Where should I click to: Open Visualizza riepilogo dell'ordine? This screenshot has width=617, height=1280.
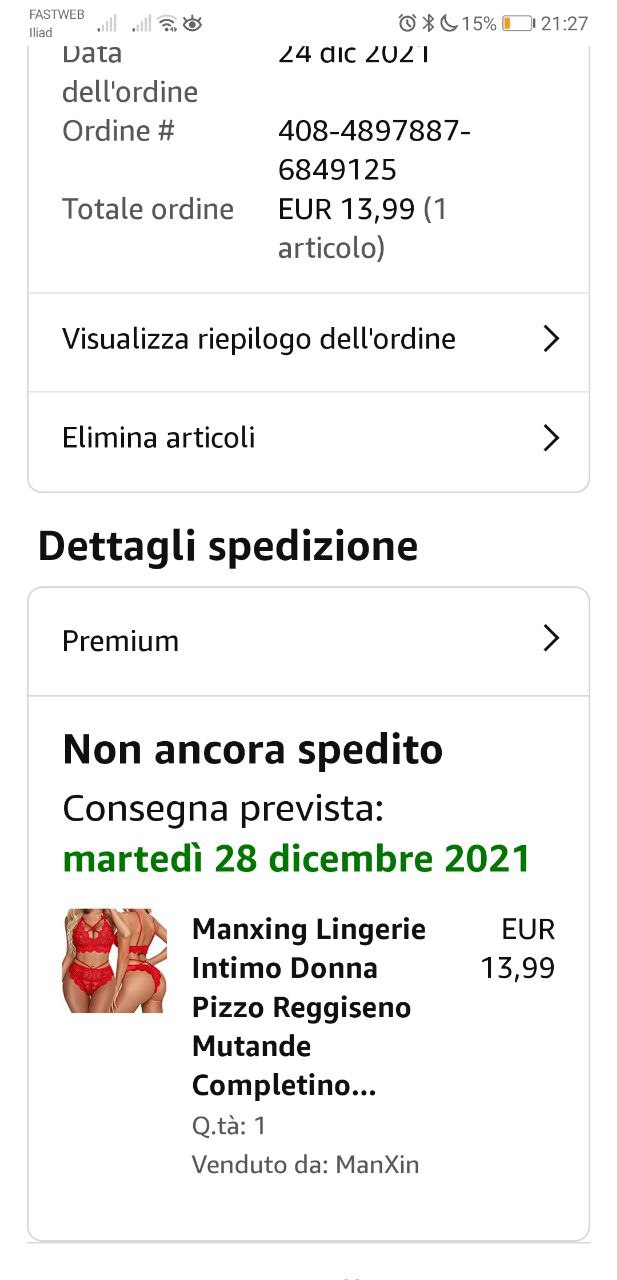click(x=308, y=340)
